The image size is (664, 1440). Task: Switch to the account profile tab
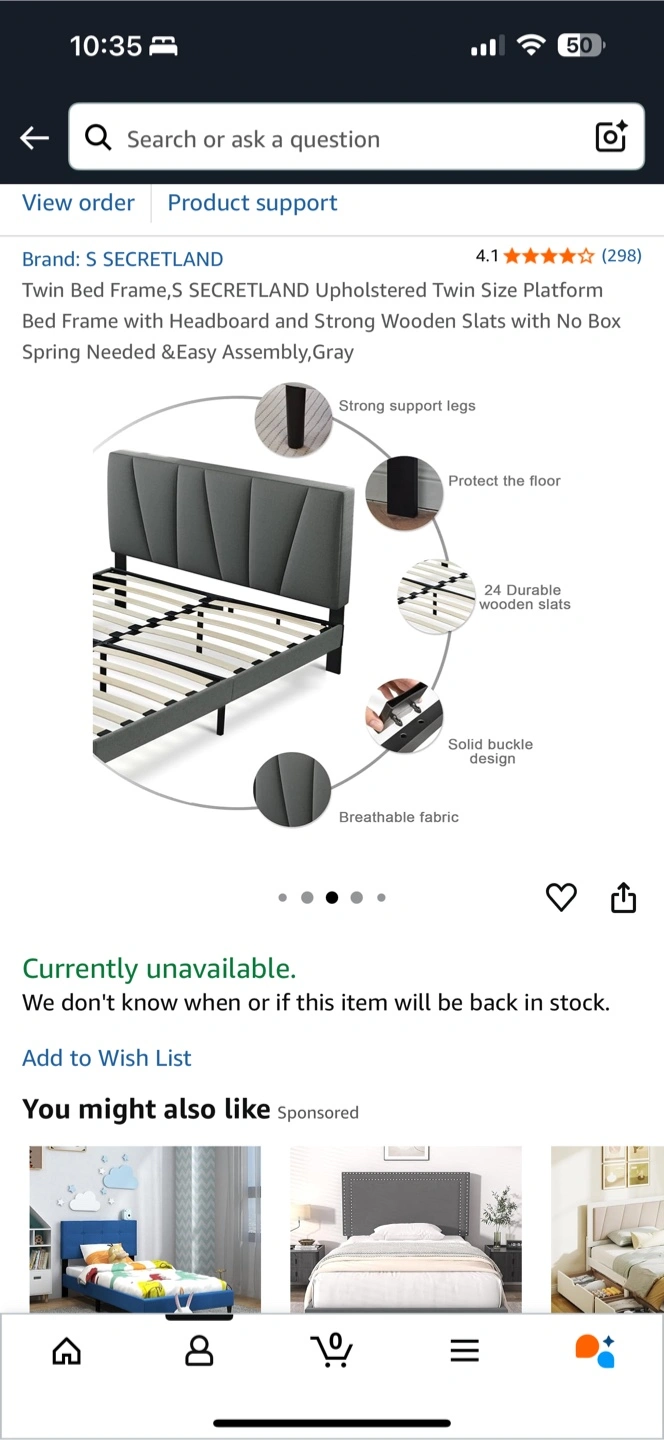(199, 1351)
